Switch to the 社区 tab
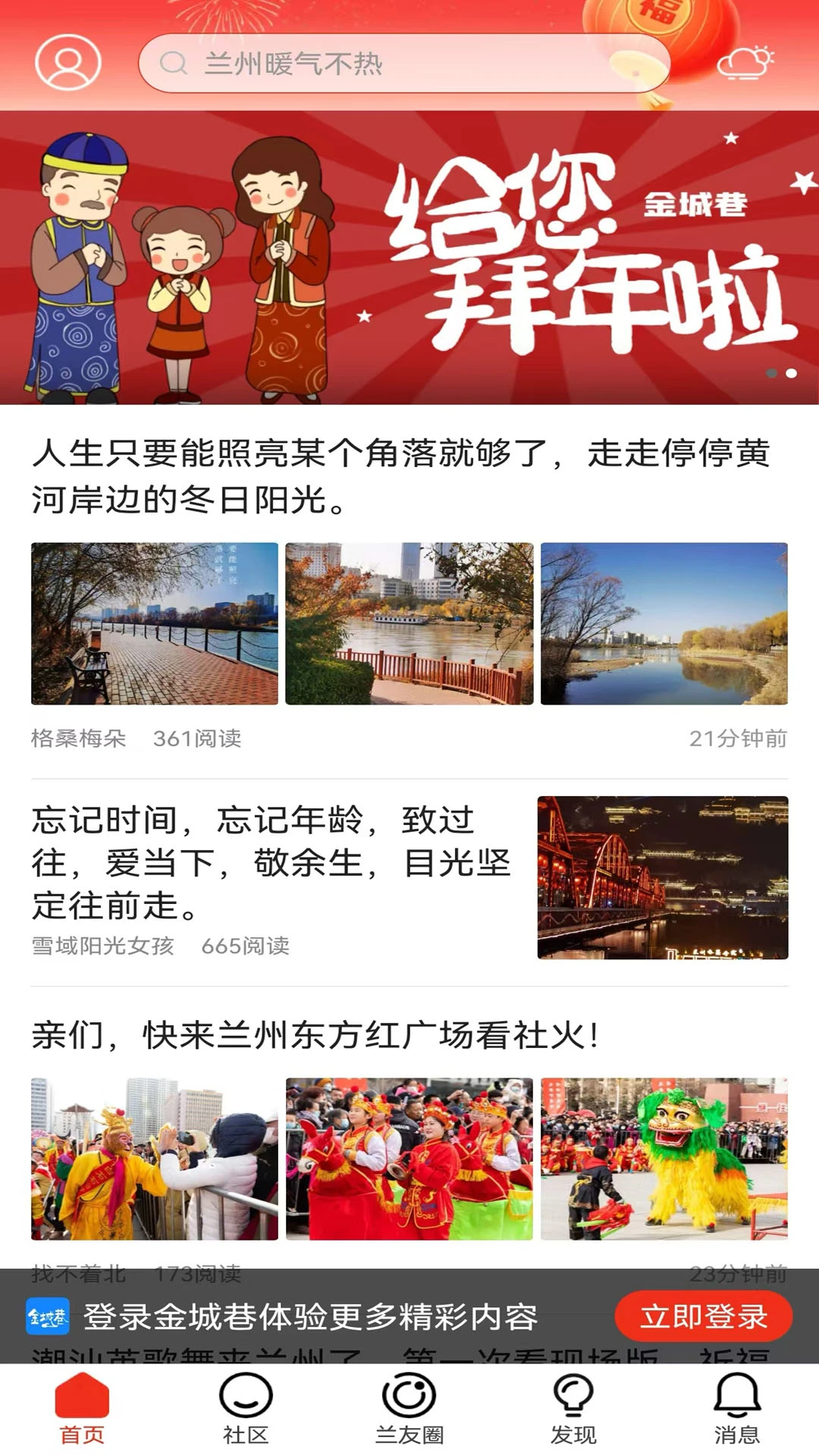The height and width of the screenshot is (1456, 819). click(x=246, y=1409)
